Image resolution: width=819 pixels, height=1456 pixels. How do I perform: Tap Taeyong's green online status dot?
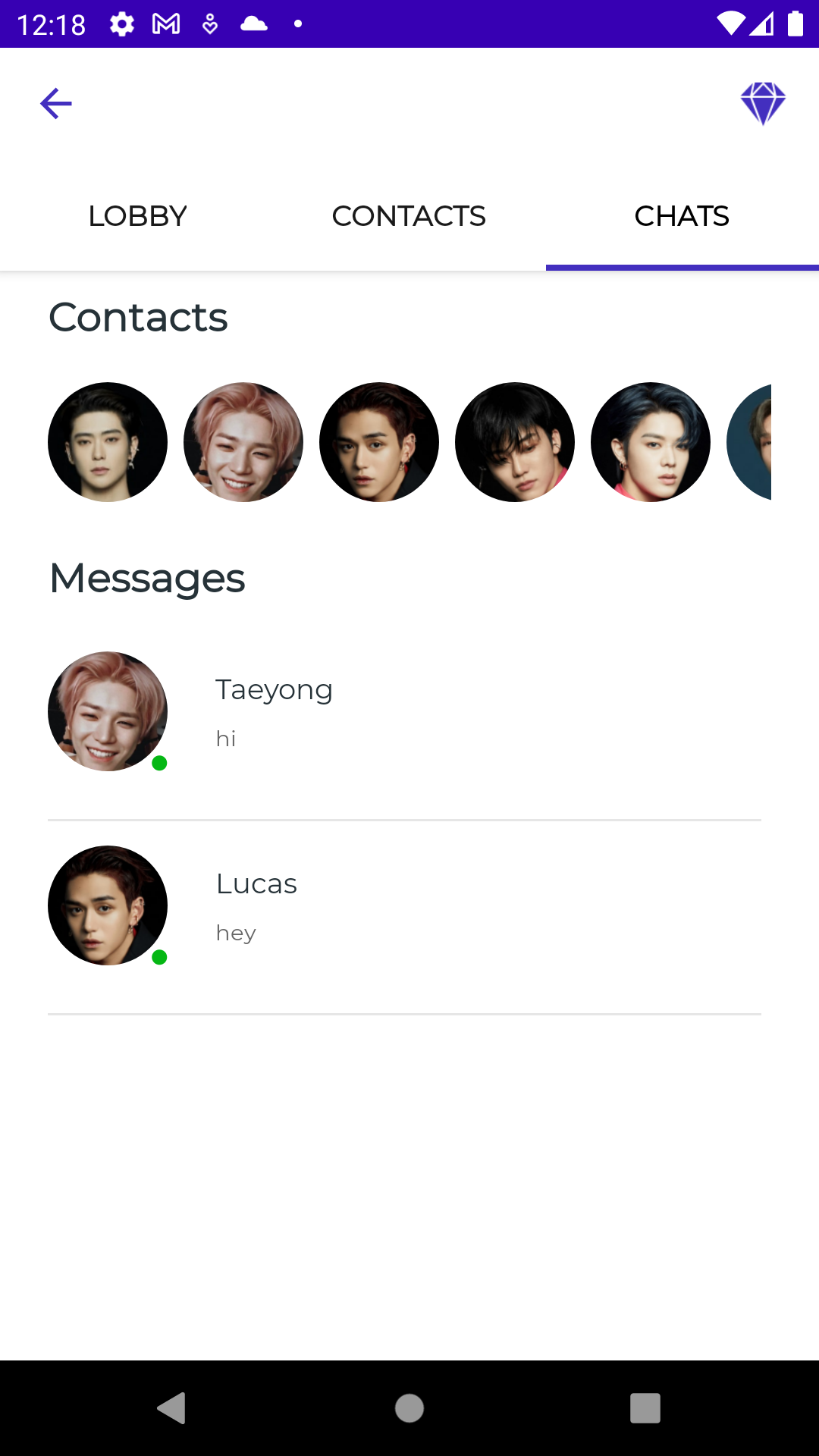[161, 764]
